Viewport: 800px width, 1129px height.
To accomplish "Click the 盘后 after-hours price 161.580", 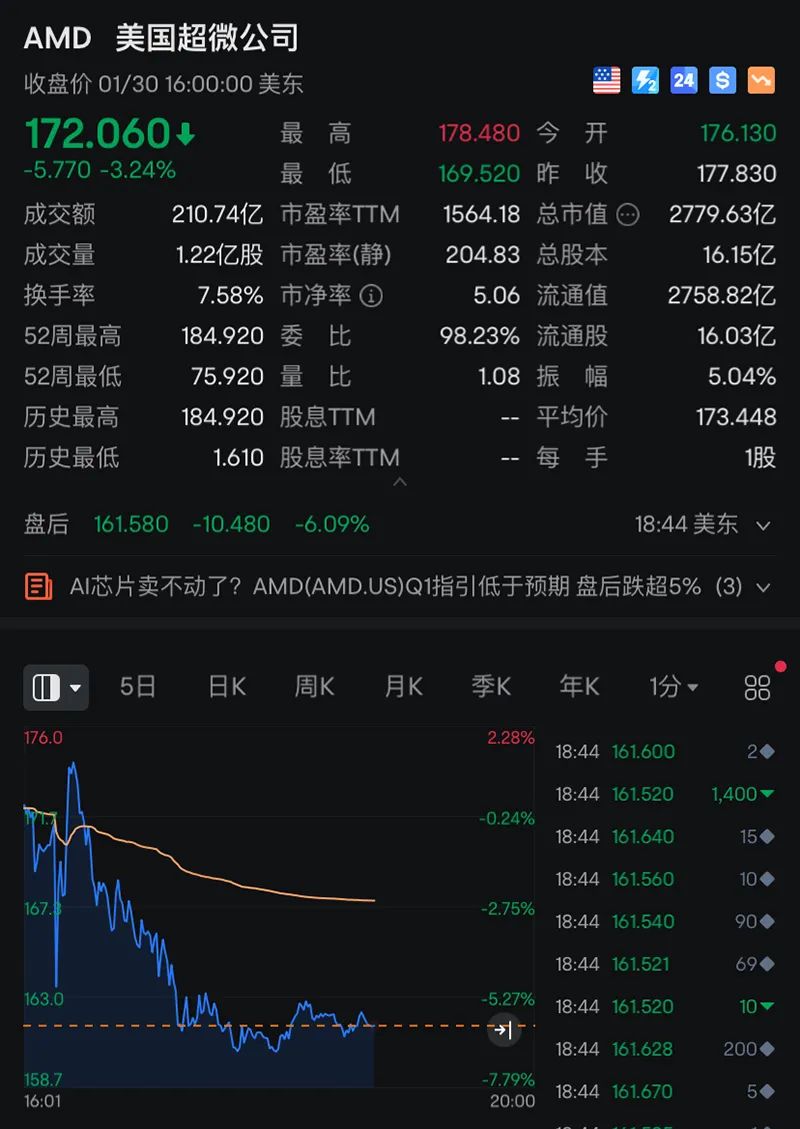I will coord(131,524).
